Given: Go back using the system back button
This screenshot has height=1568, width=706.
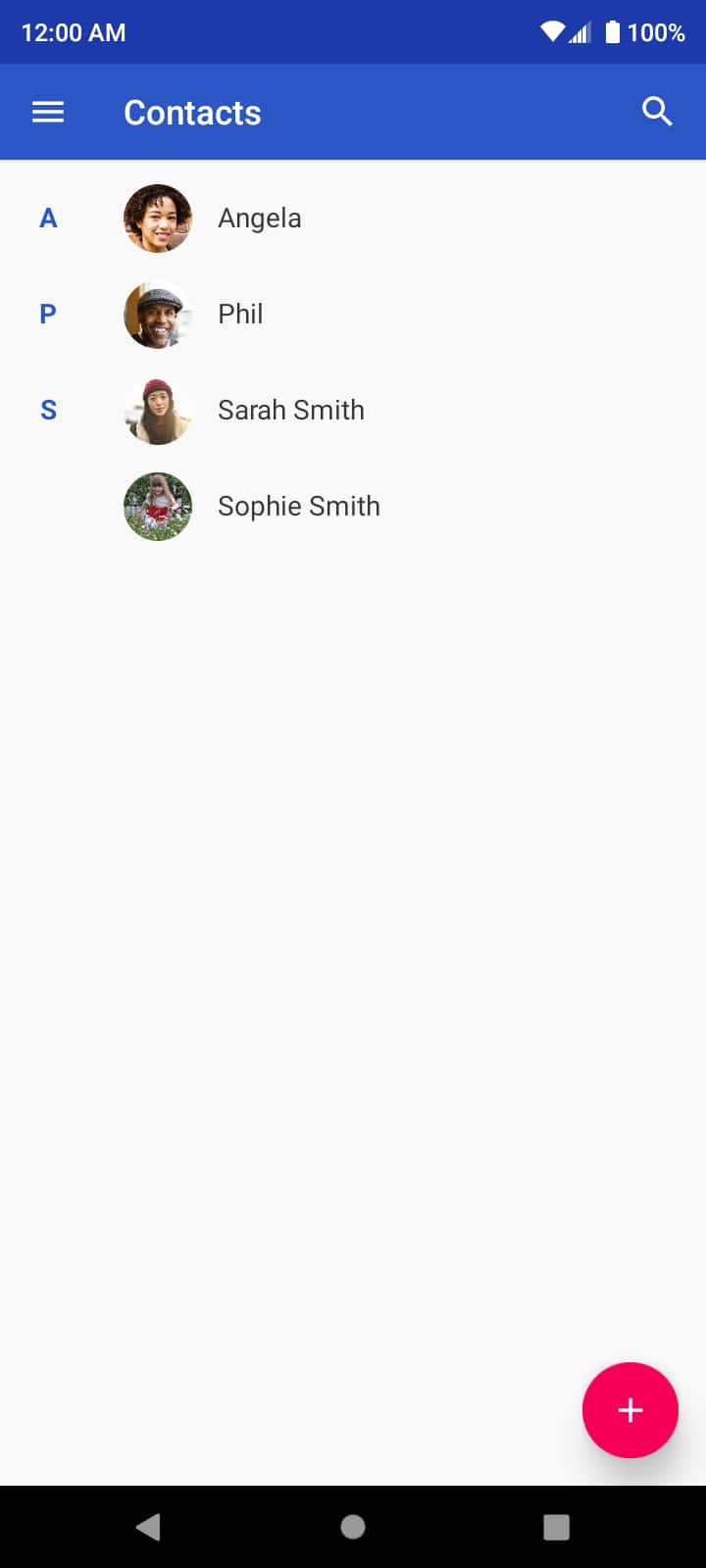Looking at the screenshot, I should click(148, 1527).
